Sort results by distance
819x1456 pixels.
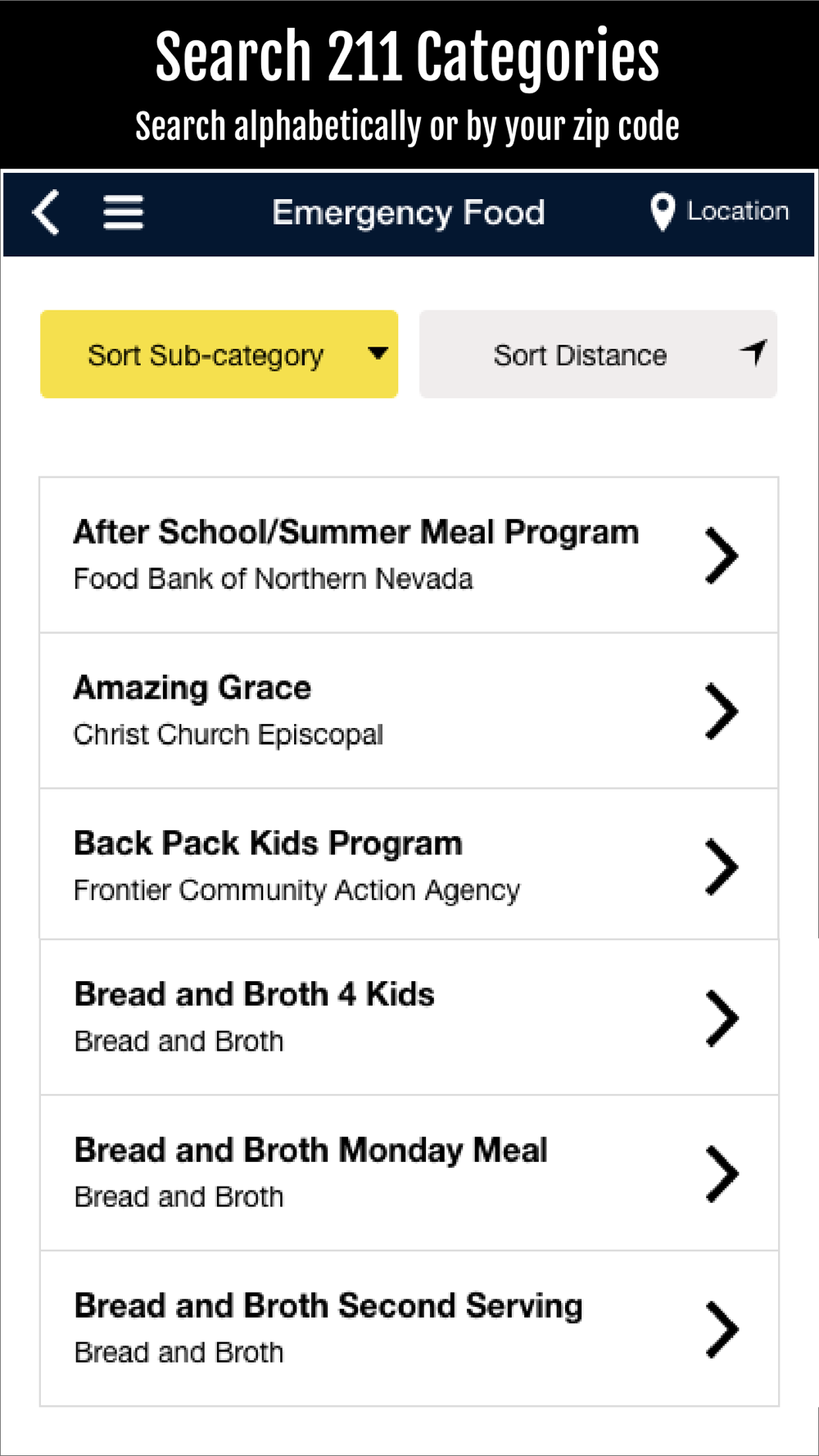(x=598, y=355)
